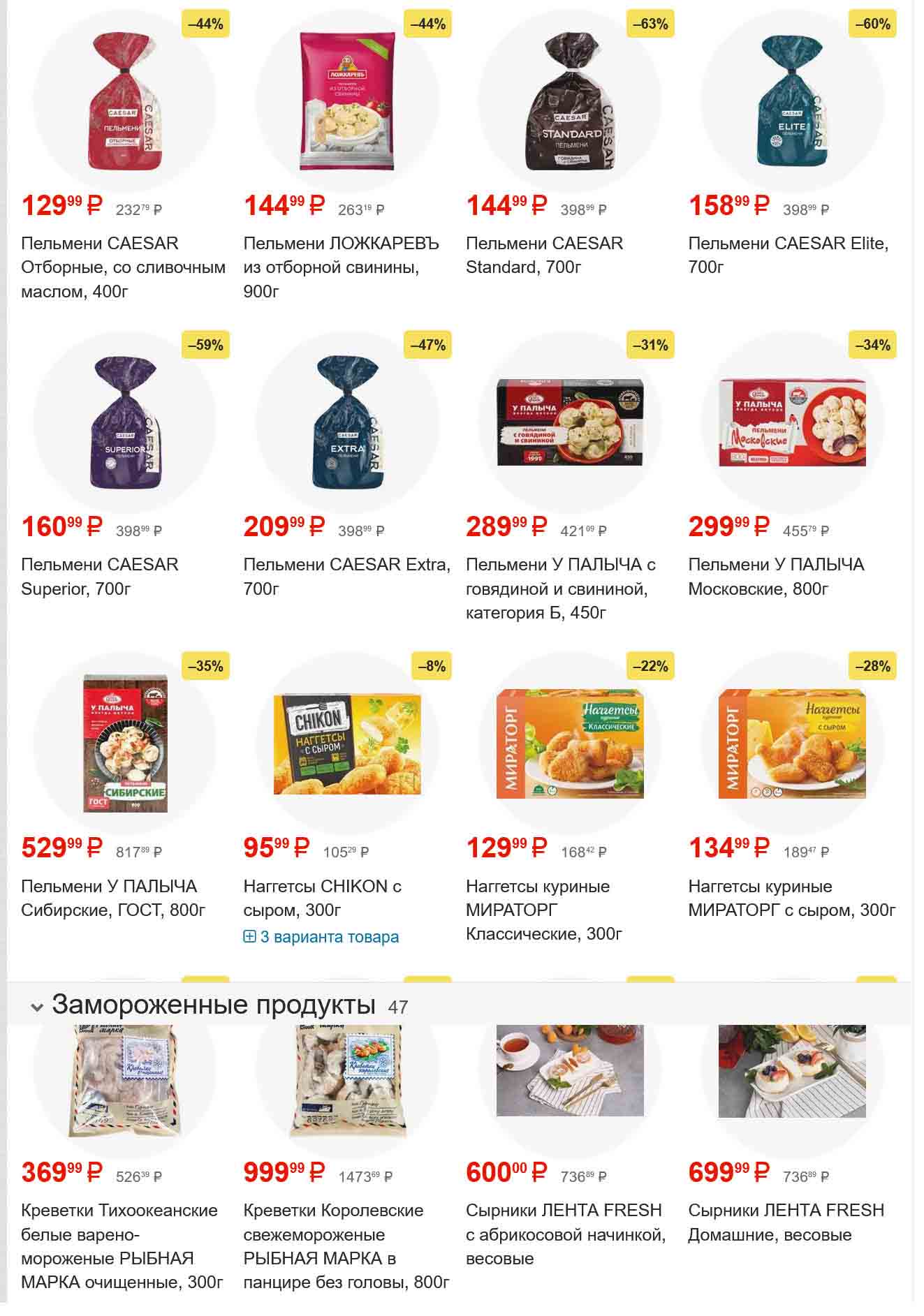Screen dimensions: 924x1316
Task: View Пельмени CAESAR Extra 700г
Action: coord(346,576)
